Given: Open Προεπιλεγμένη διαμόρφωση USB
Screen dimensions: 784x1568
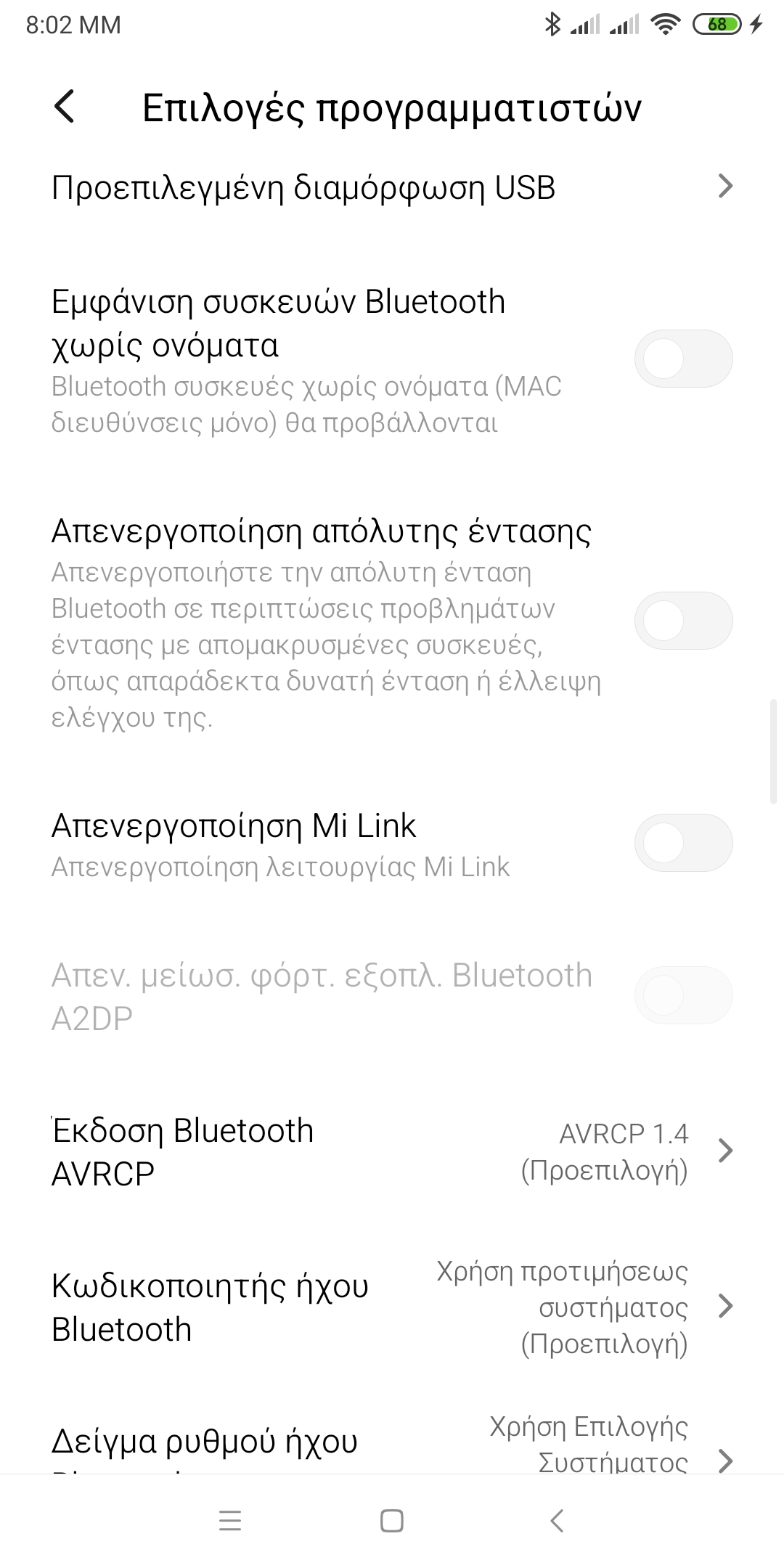Looking at the screenshot, I should [x=392, y=187].
